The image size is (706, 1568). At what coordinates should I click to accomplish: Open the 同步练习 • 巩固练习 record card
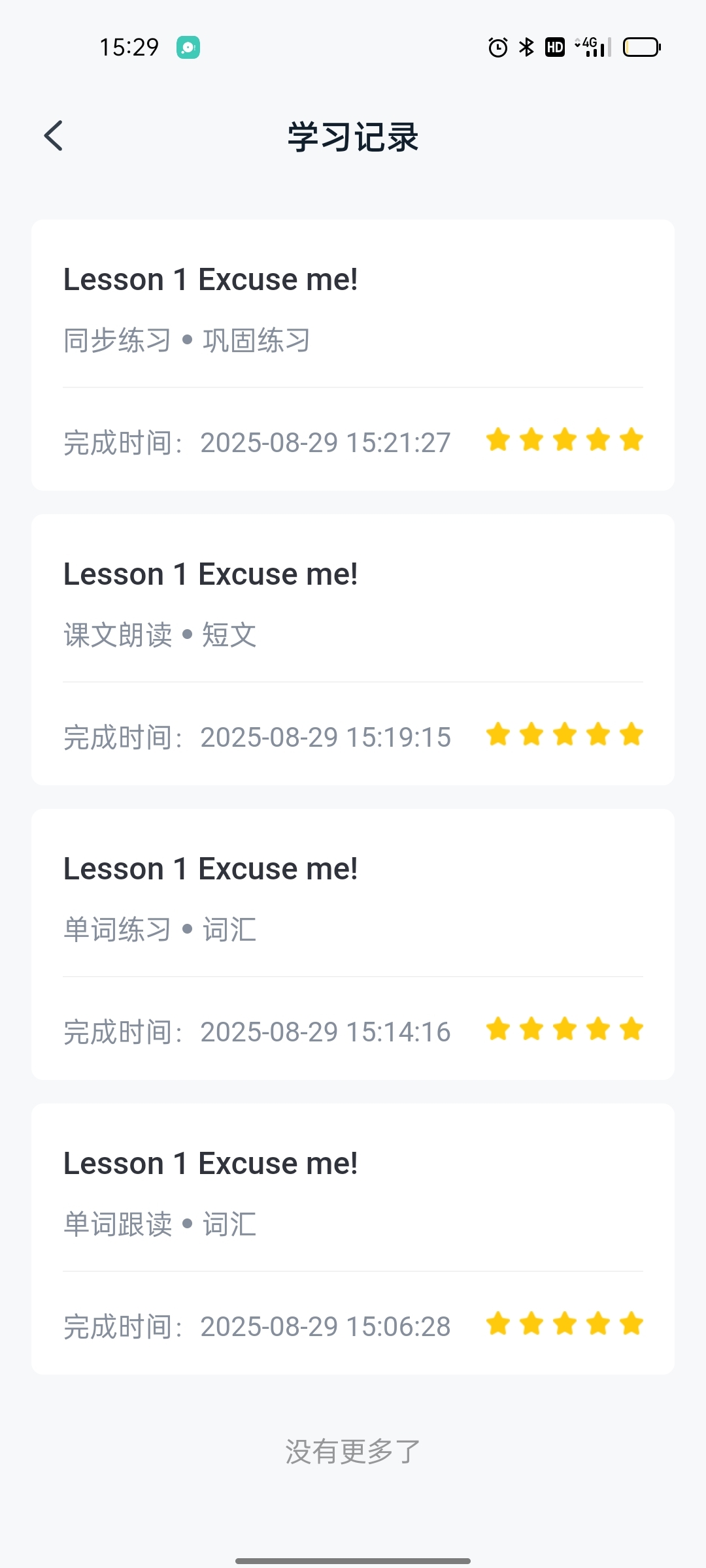353,355
